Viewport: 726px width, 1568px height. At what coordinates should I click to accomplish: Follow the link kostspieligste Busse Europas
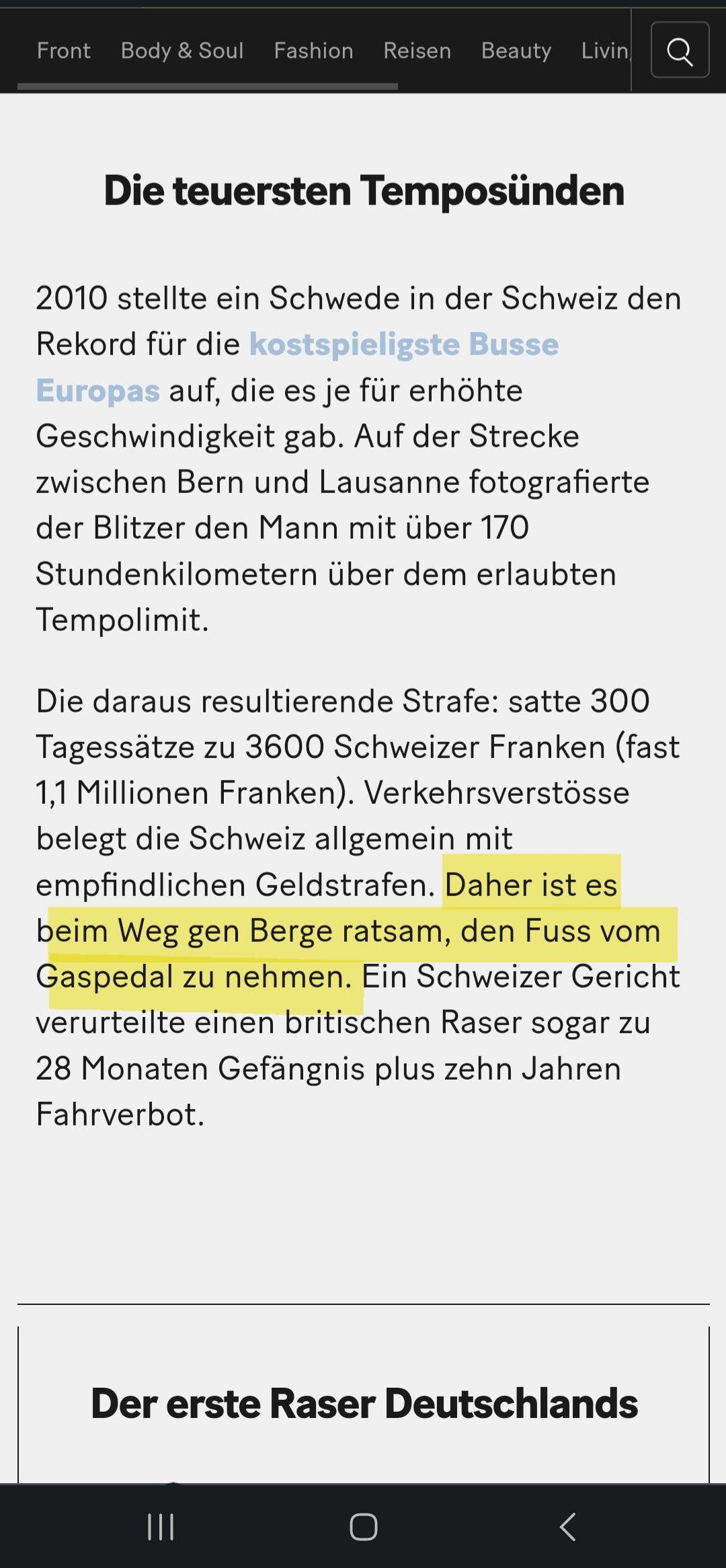coord(297,367)
